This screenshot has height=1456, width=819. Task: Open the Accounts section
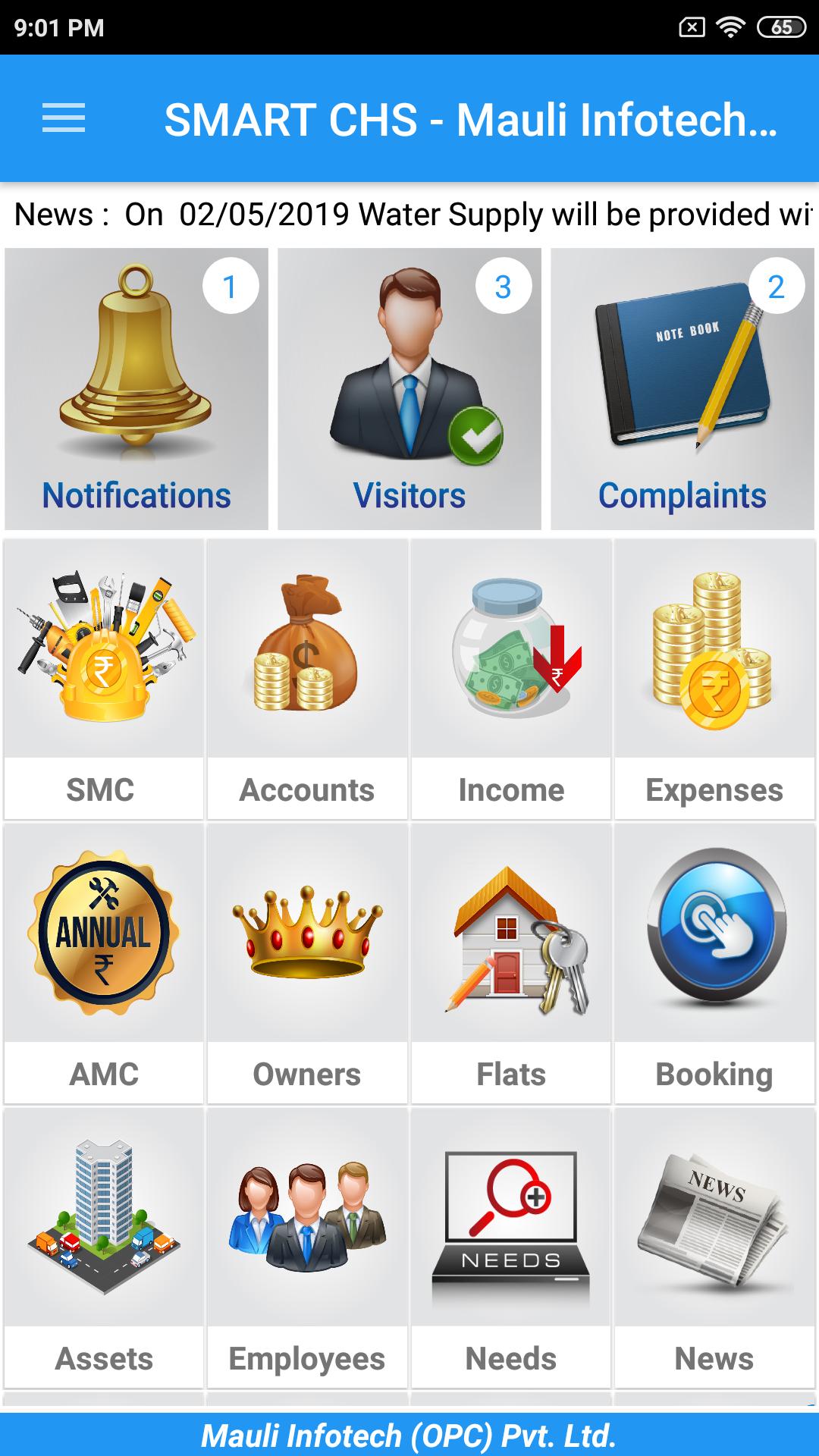[307, 679]
